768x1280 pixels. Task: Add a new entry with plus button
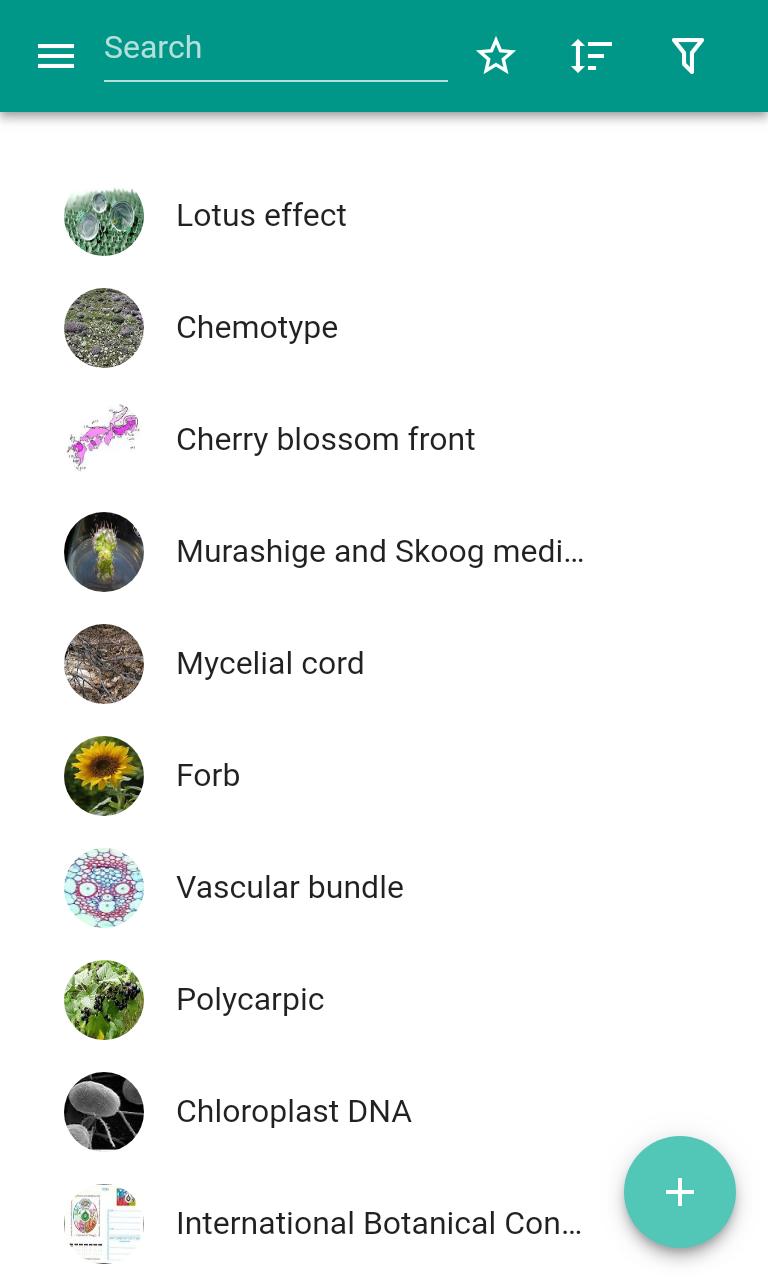click(x=680, y=1192)
